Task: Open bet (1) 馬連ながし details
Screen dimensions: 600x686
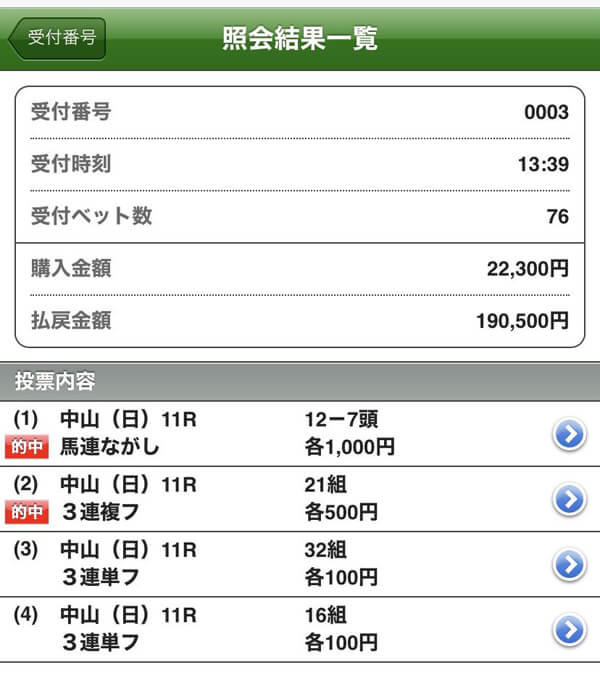Action: [x=568, y=433]
